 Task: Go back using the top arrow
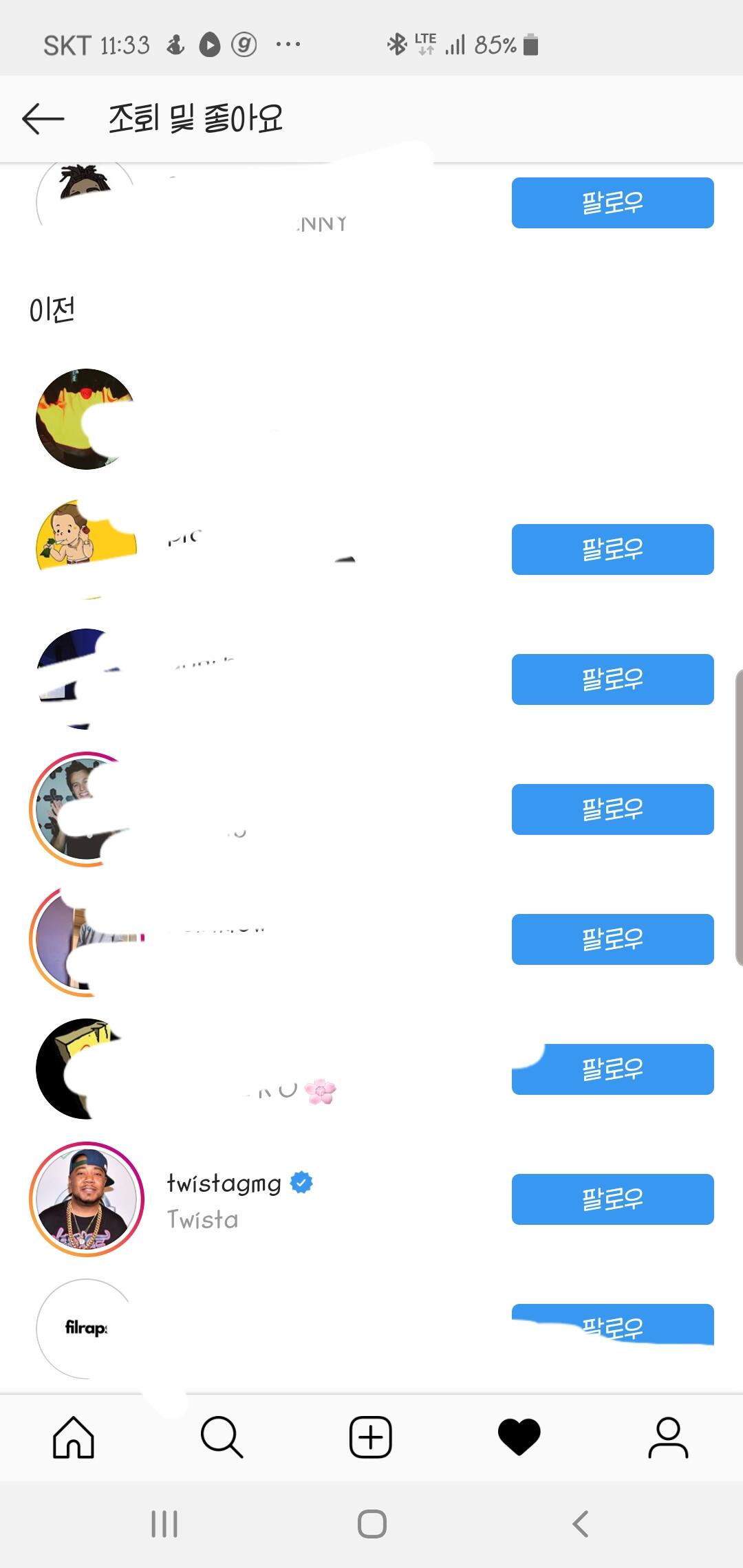43,119
